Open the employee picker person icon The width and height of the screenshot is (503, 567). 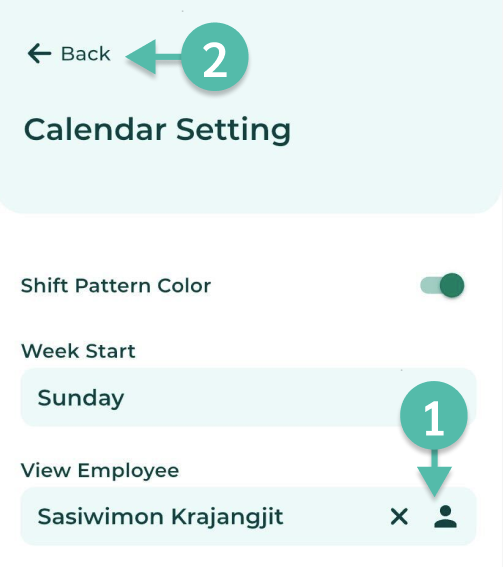click(446, 516)
